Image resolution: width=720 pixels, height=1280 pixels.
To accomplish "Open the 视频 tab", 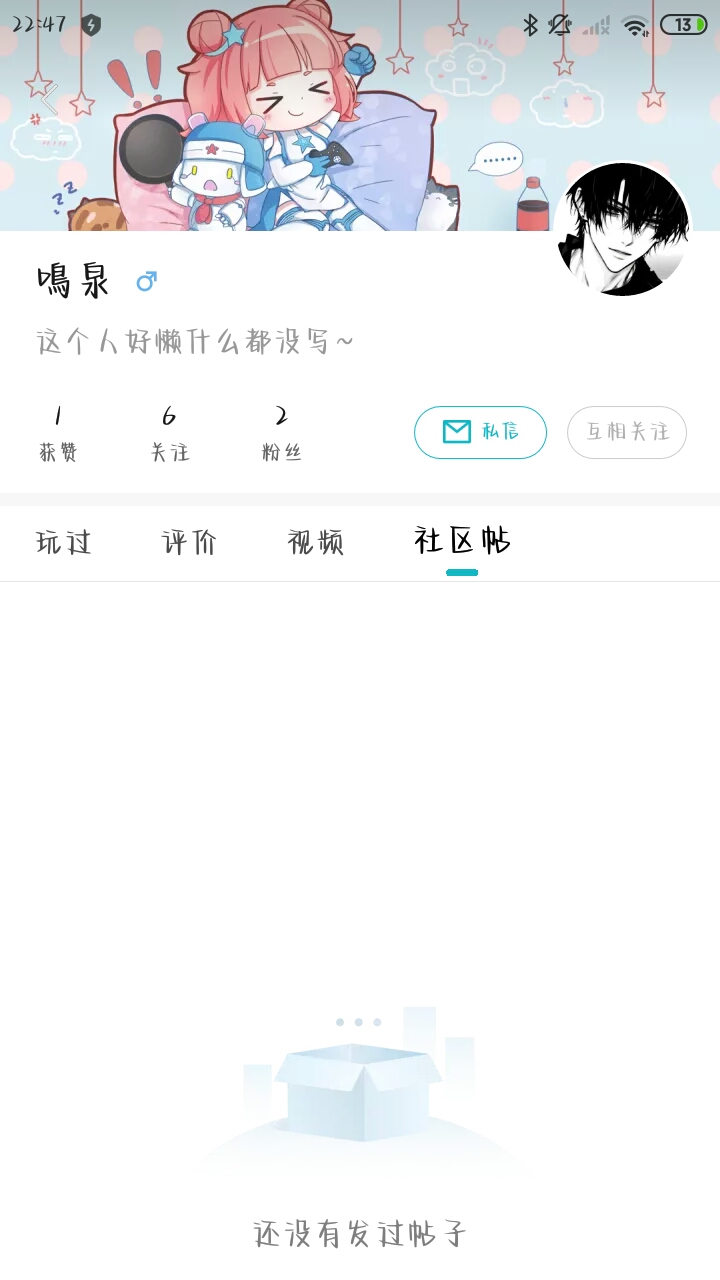I will pyautogui.click(x=315, y=543).
